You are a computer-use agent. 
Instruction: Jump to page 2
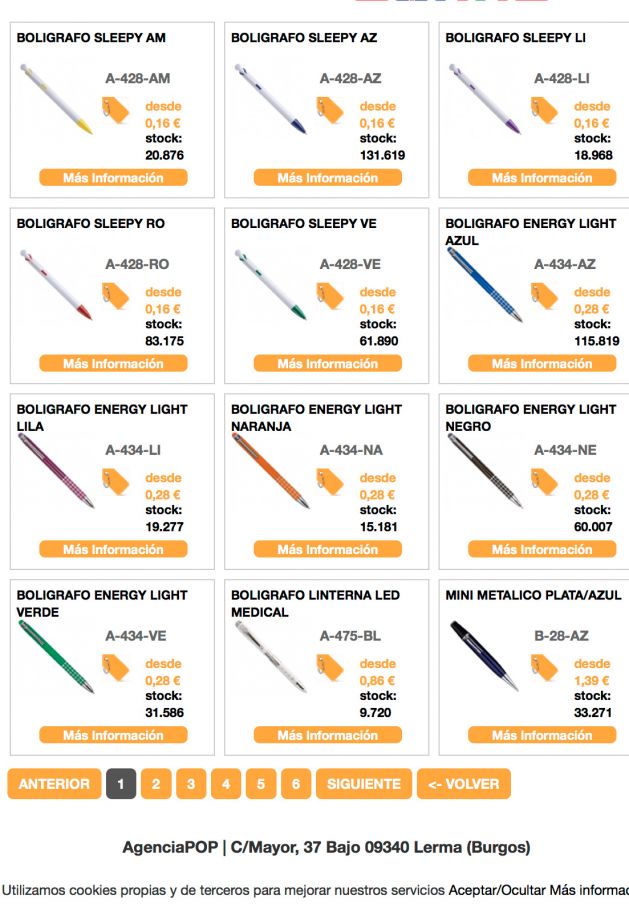click(x=155, y=784)
